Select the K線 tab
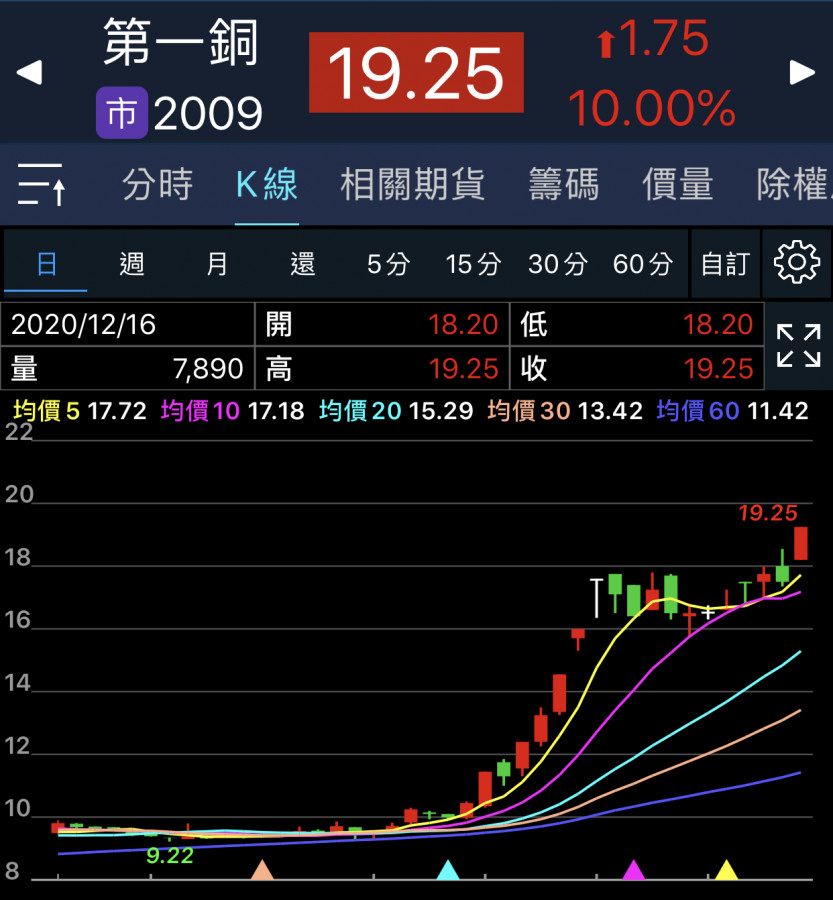Viewport: 833px width, 900px height. click(x=267, y=185)
